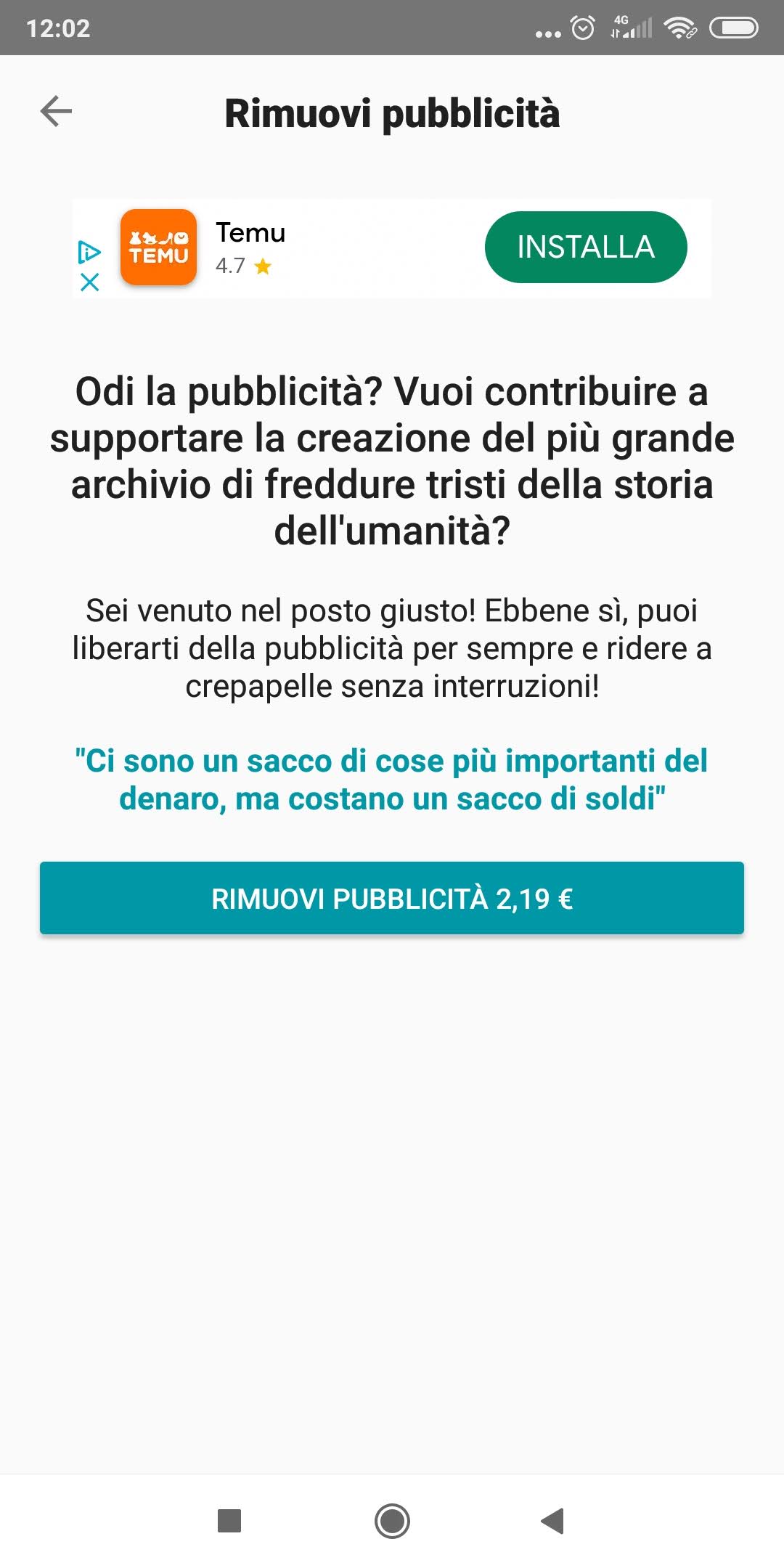Open recent apps from the navigation bar
Viewport: 784px width, 1568px height.
pos(229,1520)
